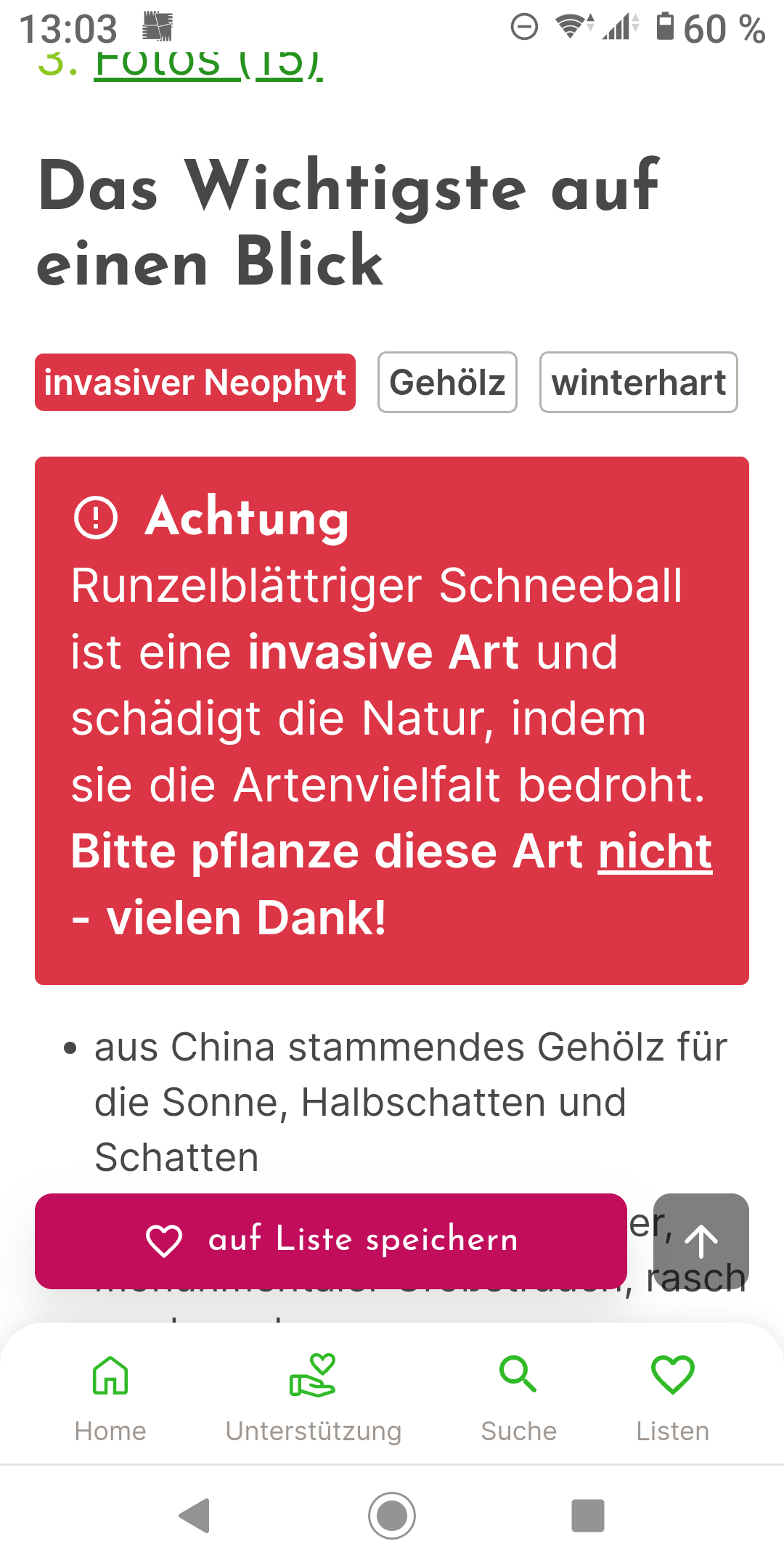Jump back to top with arrow button
This screenshot has width=784, height=1568.
(x=701, y=1241)
